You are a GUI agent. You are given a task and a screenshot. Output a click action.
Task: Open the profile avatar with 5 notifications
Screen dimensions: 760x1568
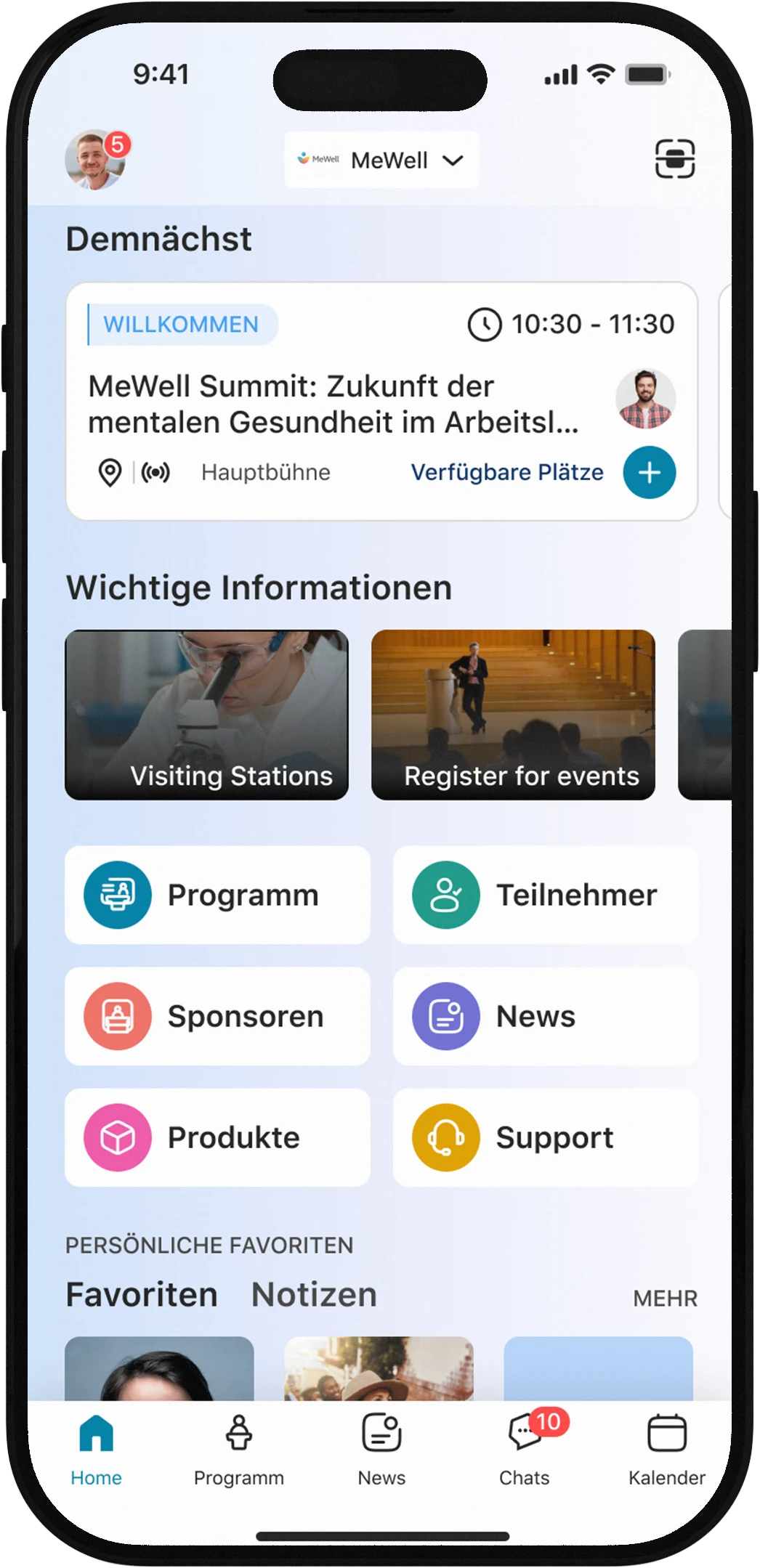tap(95, 161)
